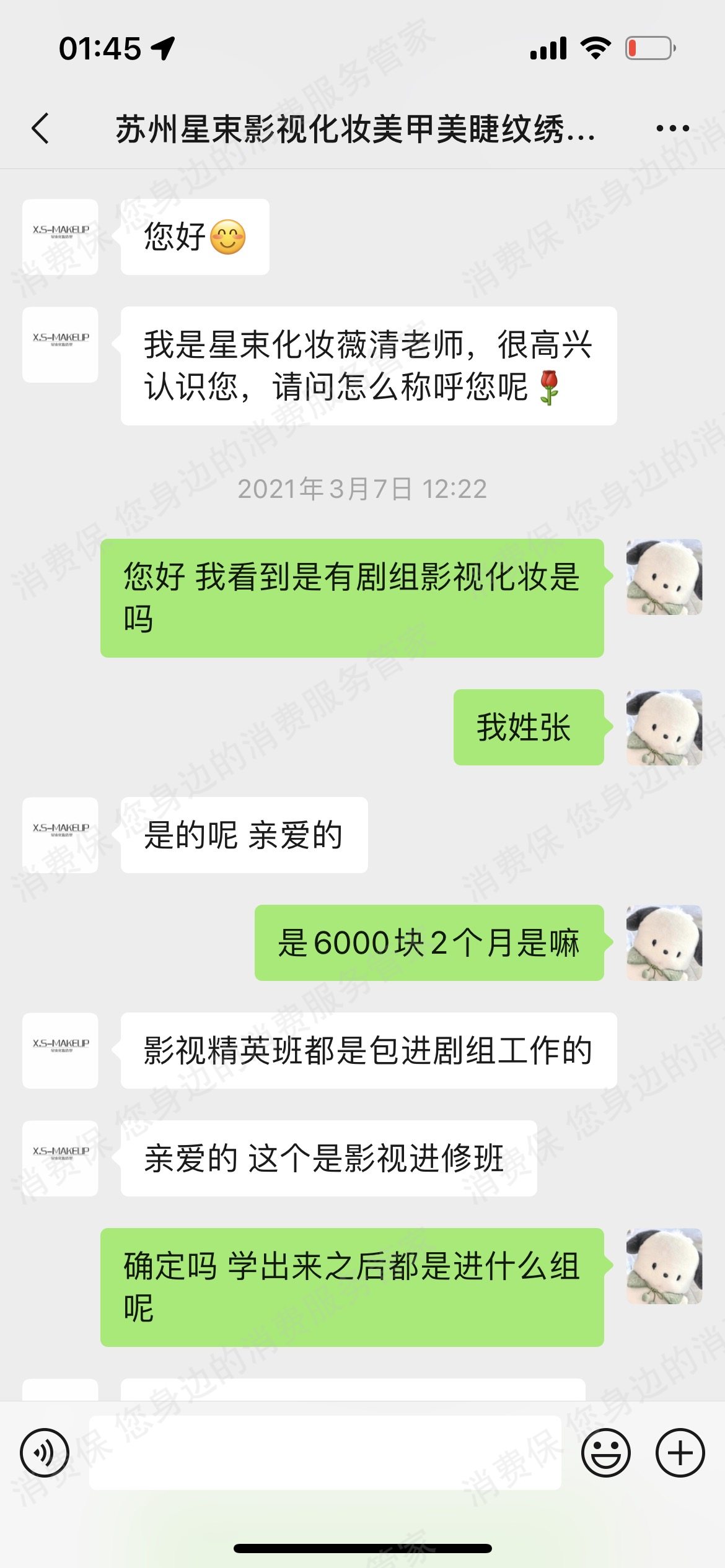
Task: Open XS-MAKEUP avatar beside 您好 message
Action: (60, 237)
